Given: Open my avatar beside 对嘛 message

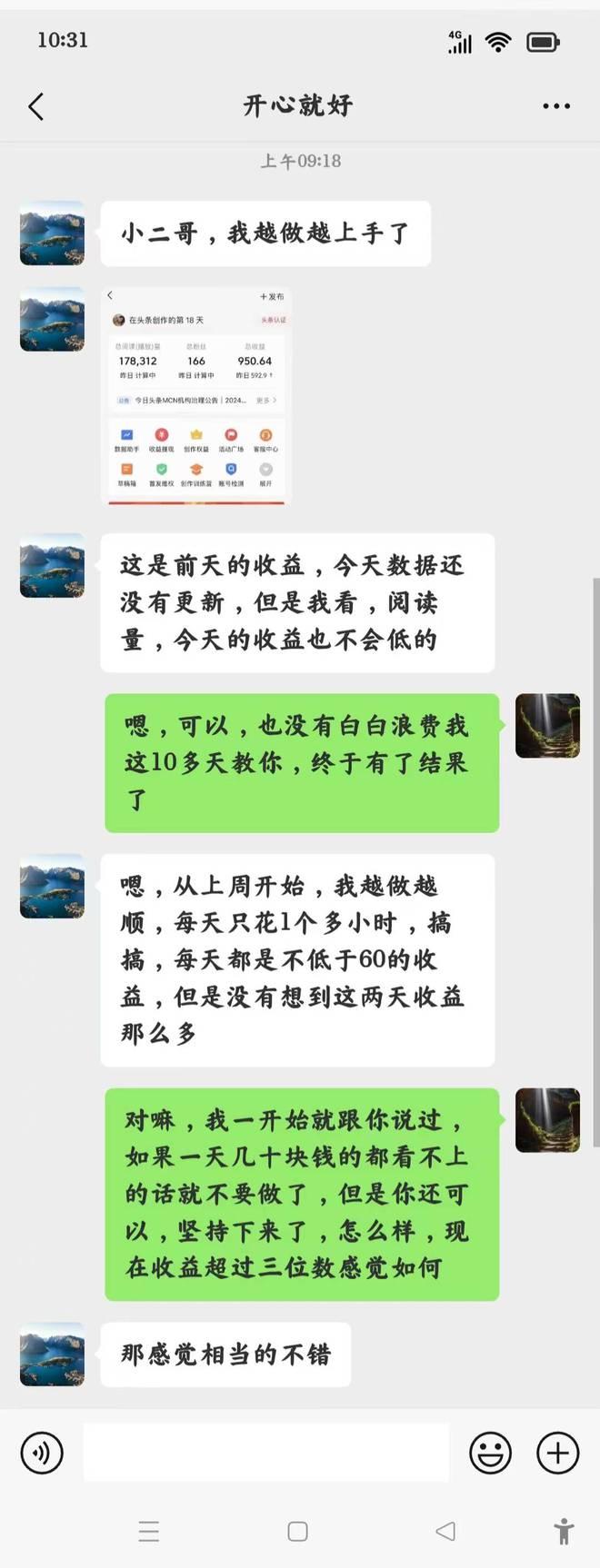Looking at the screenshot, I should [547, 1120].
